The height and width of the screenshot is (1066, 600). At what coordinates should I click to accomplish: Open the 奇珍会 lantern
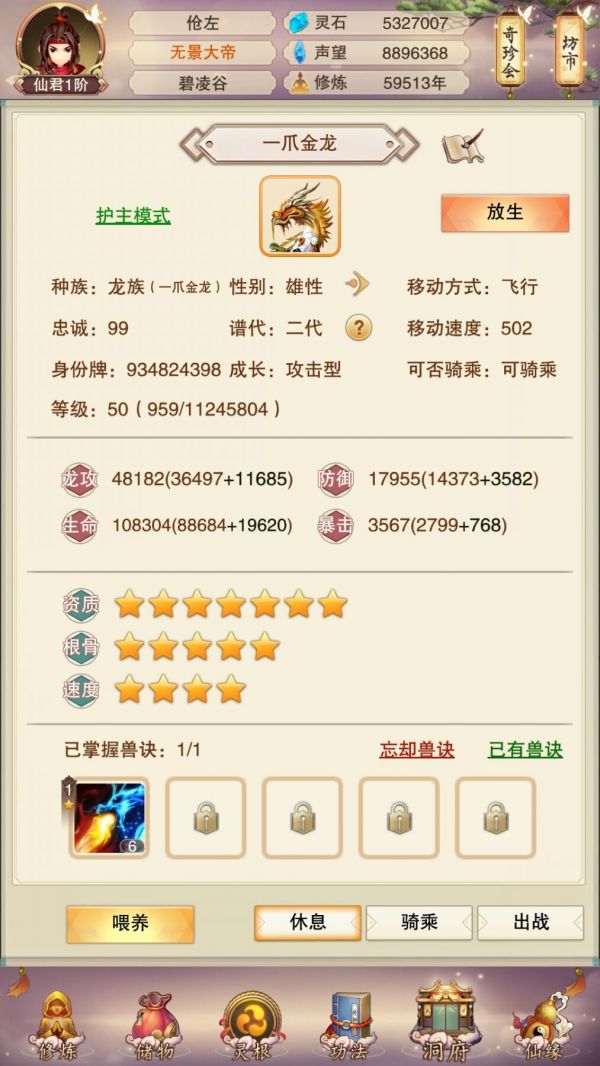pos(511,50)
